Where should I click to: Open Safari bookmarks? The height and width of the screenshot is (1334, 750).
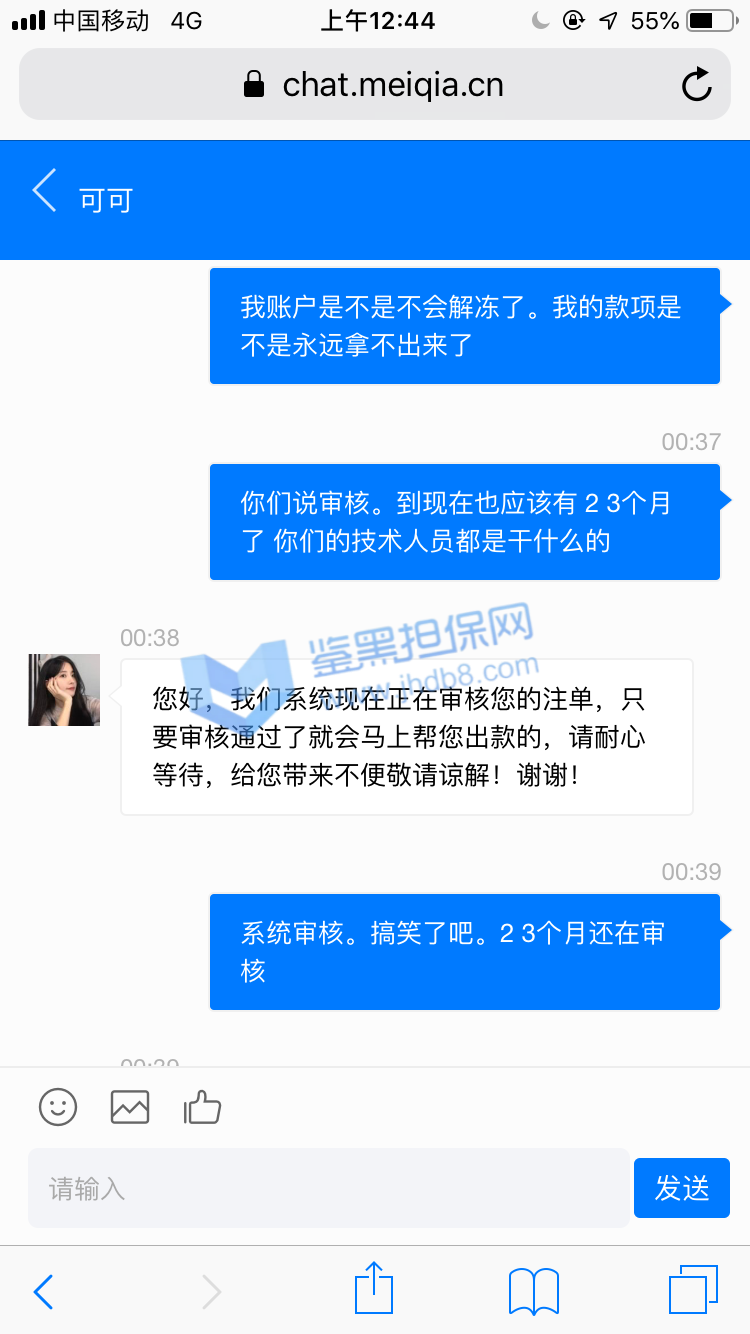[x=534, y=1292]
